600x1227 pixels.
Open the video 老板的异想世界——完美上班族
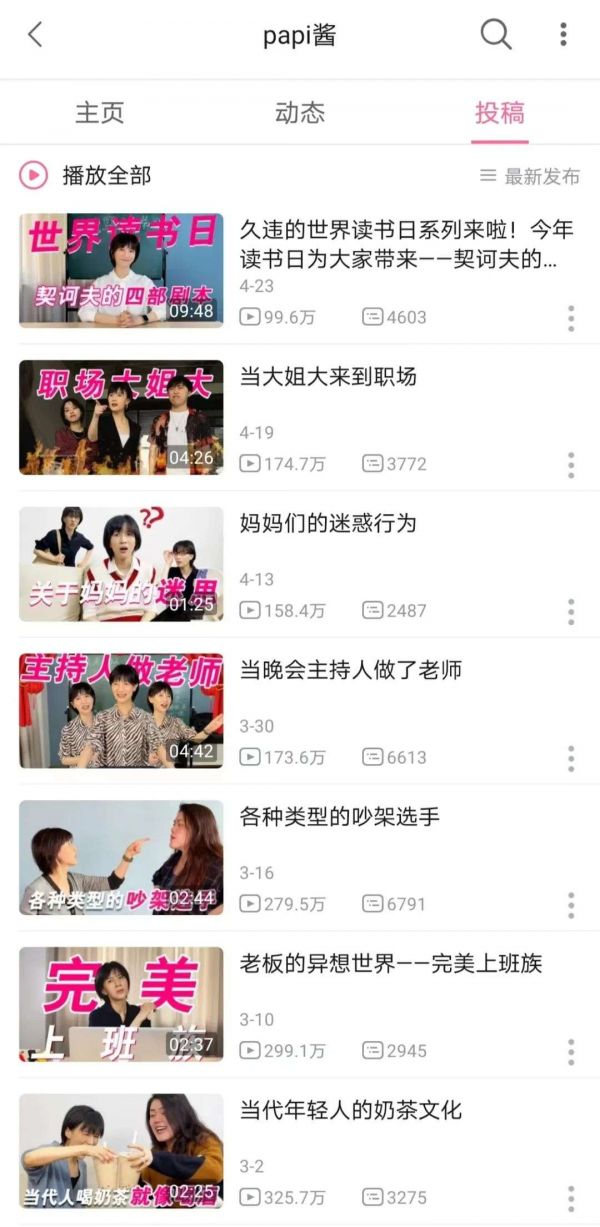[x=122, y=1005]
